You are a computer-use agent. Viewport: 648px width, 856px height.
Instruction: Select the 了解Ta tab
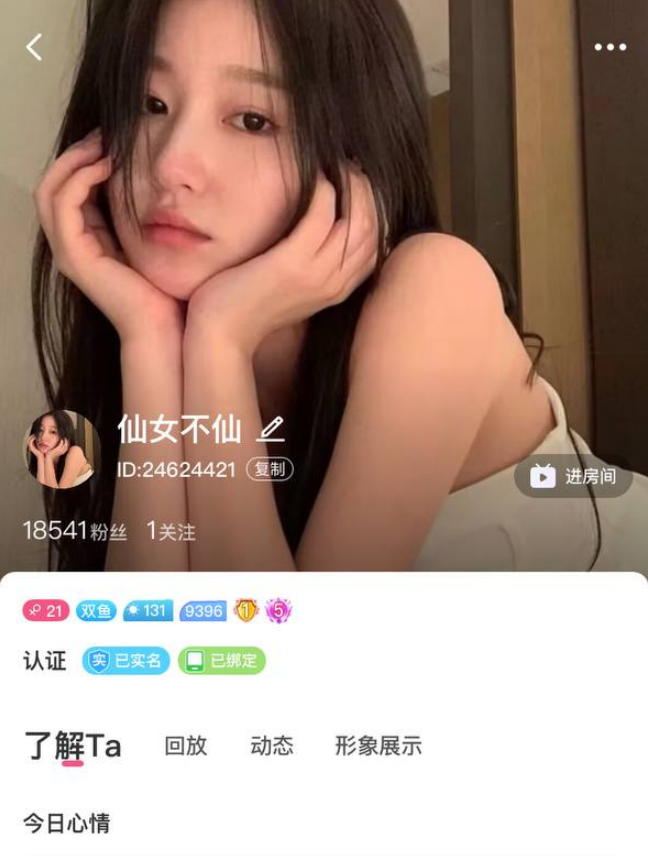(x=73, y=746)
